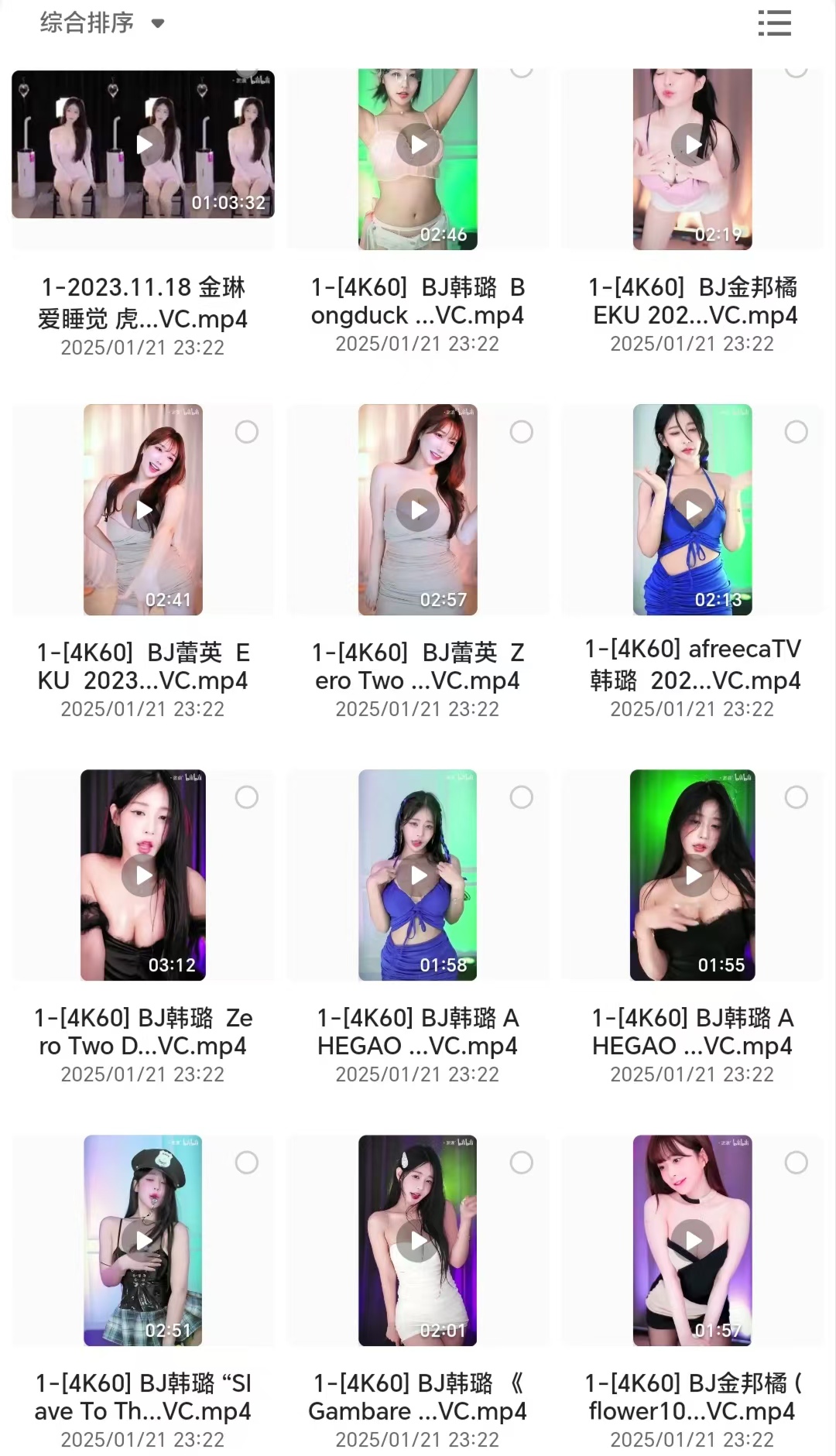Play the 01:58 BJ韩璐 AHEGAO video
Viewport: 836px width, 1456px height.
point(418,875)
